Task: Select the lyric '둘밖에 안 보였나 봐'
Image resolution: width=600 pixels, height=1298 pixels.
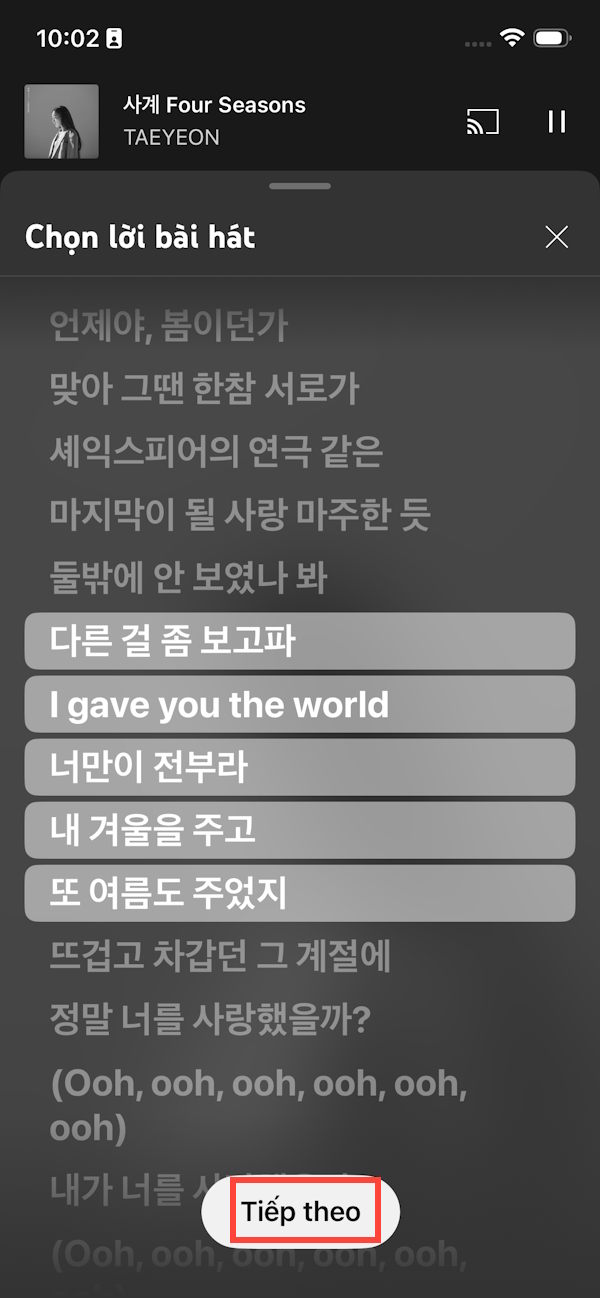Action: coord(188,578)
